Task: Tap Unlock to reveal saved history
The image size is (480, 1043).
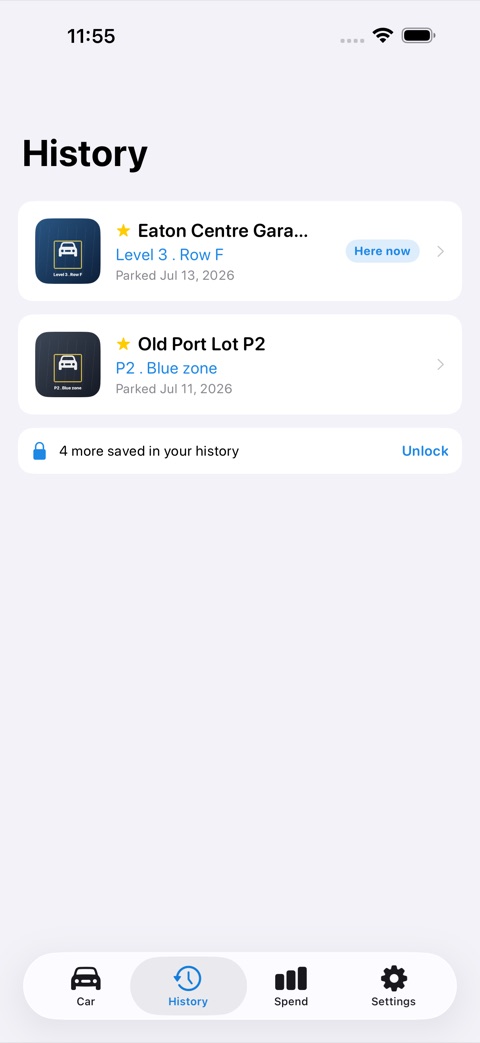Action: [425, 451]
